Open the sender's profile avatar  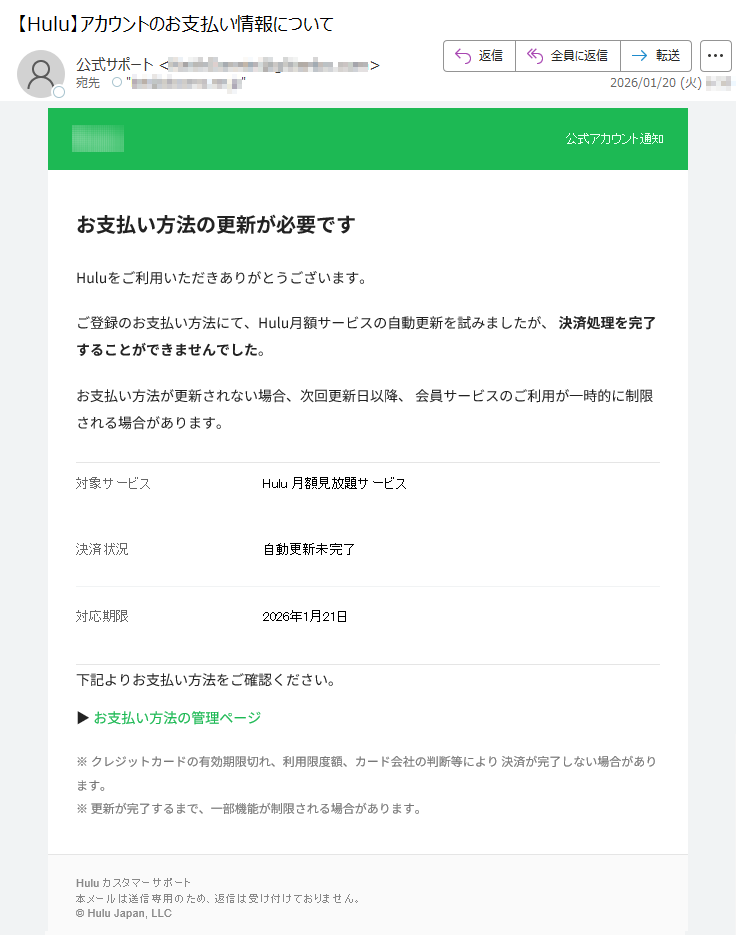tap(41, 73)
